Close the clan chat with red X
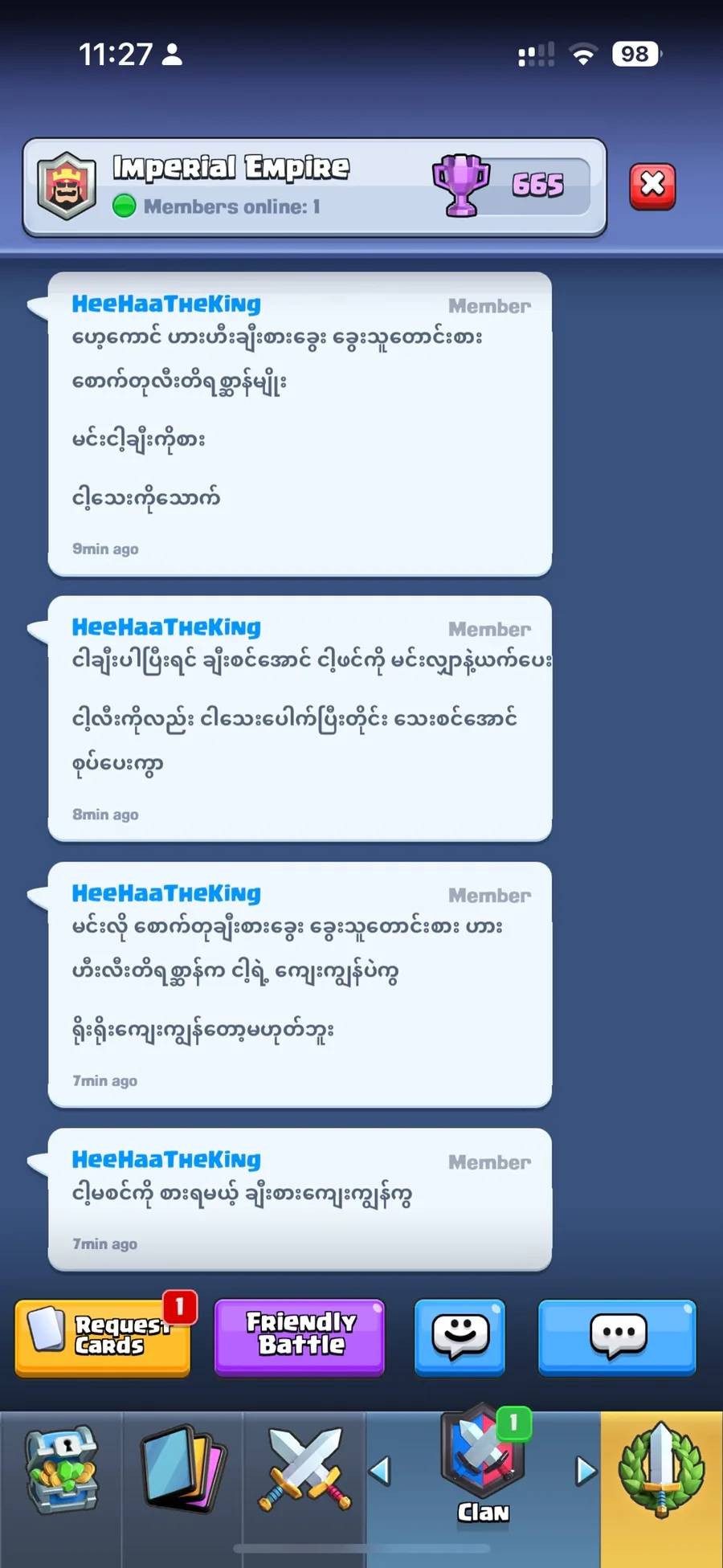This screenshot has height=1568, width=723. pos(652,186)
